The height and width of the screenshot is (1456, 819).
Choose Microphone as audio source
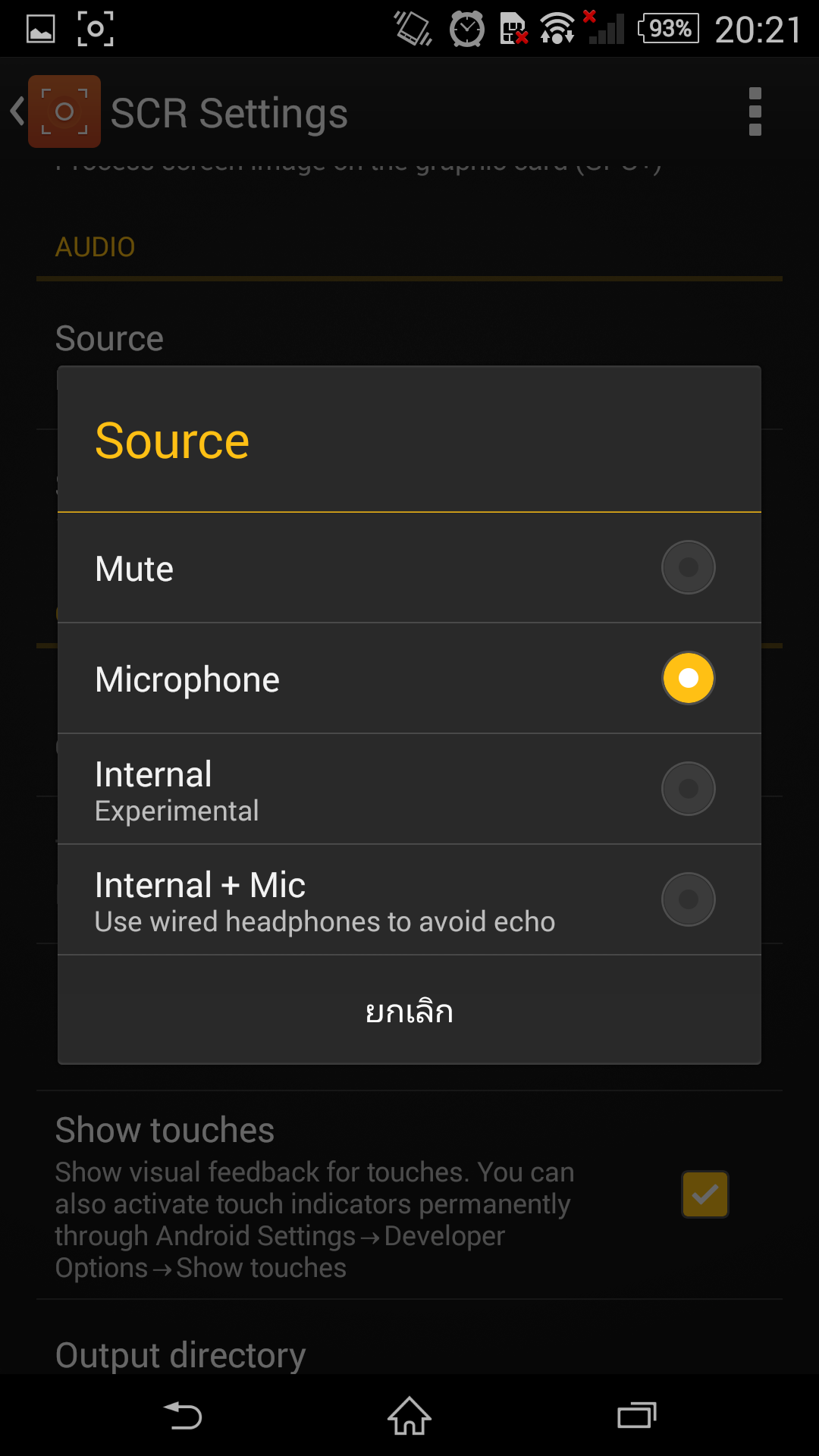(409, 679)
